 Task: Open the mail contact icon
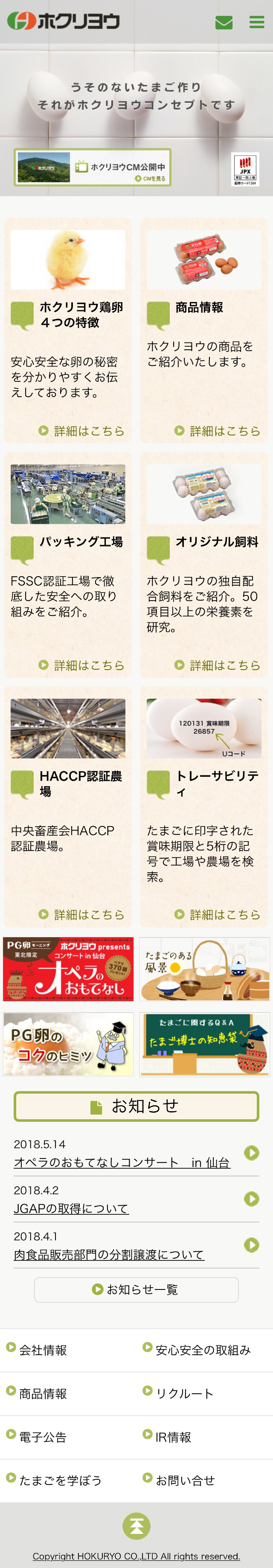click(224, 23)
